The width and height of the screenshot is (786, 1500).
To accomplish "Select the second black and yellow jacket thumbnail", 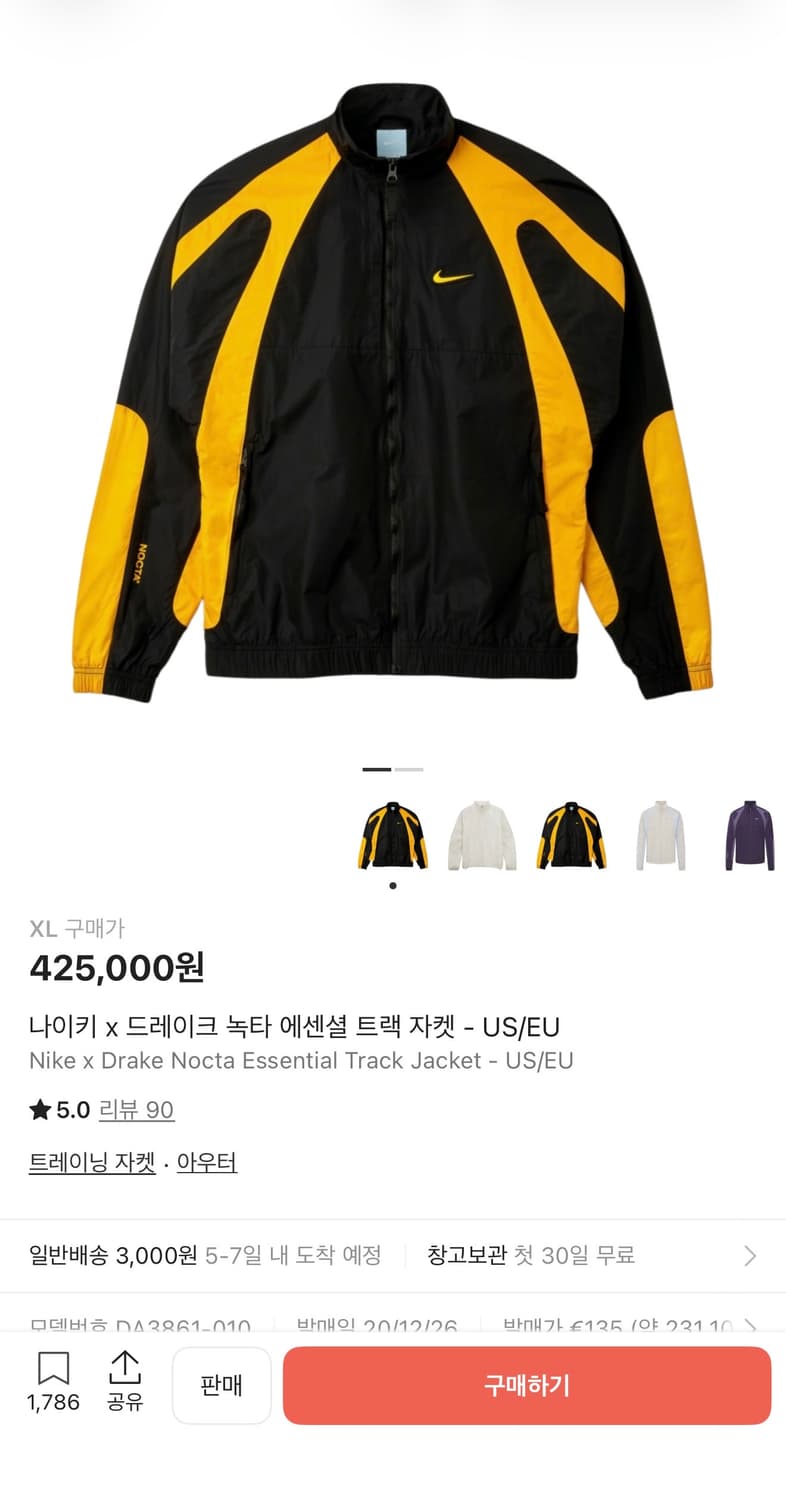I will coord(571,835).
